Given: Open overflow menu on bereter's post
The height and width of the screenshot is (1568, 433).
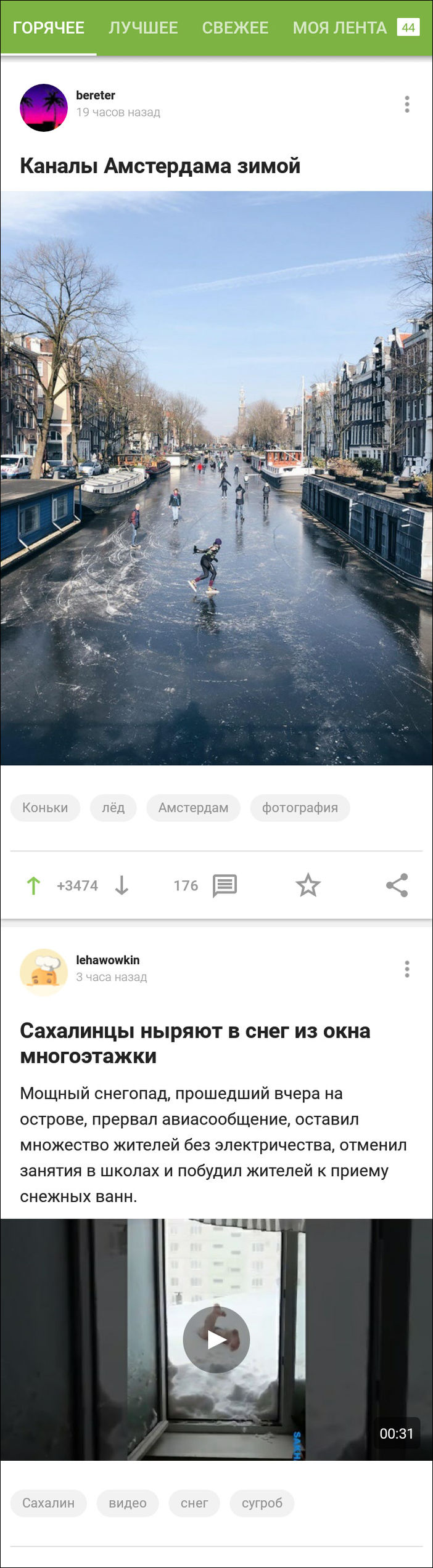Looking at the screenshot, I should (x=407, y=104).
